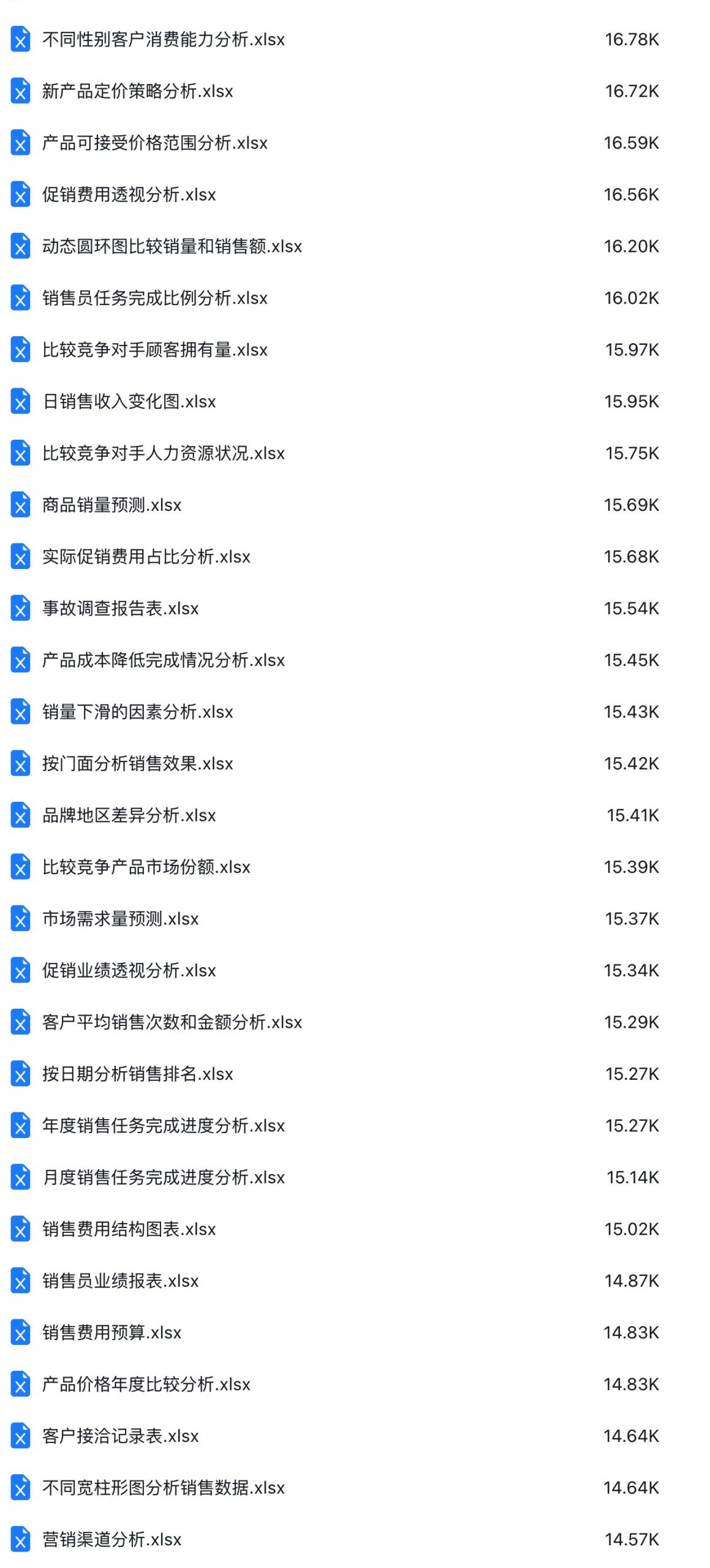Open 销售费用预算.xlsx
710x1568 pixels.
click(x=111, y=1332)
